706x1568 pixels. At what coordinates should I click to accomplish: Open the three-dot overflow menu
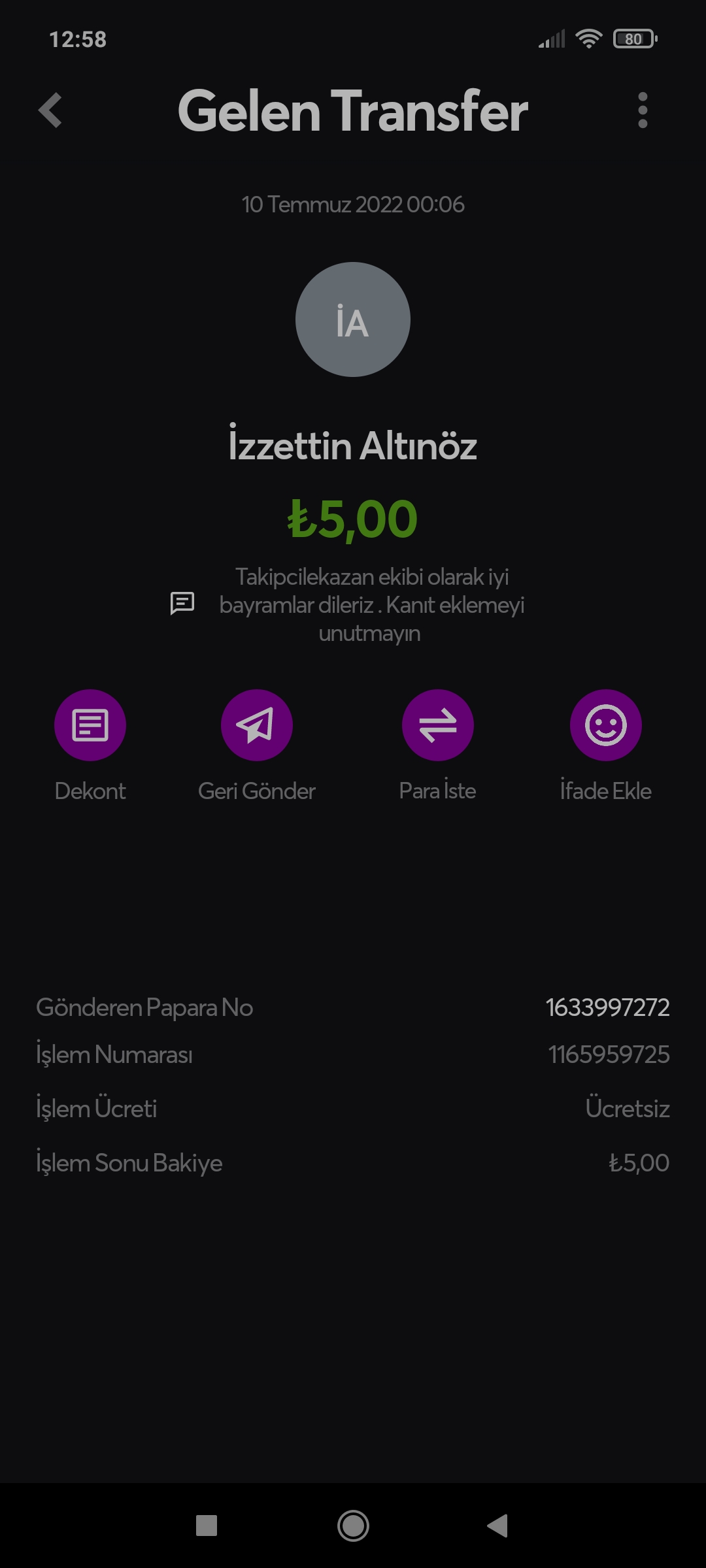click(643, 110)
